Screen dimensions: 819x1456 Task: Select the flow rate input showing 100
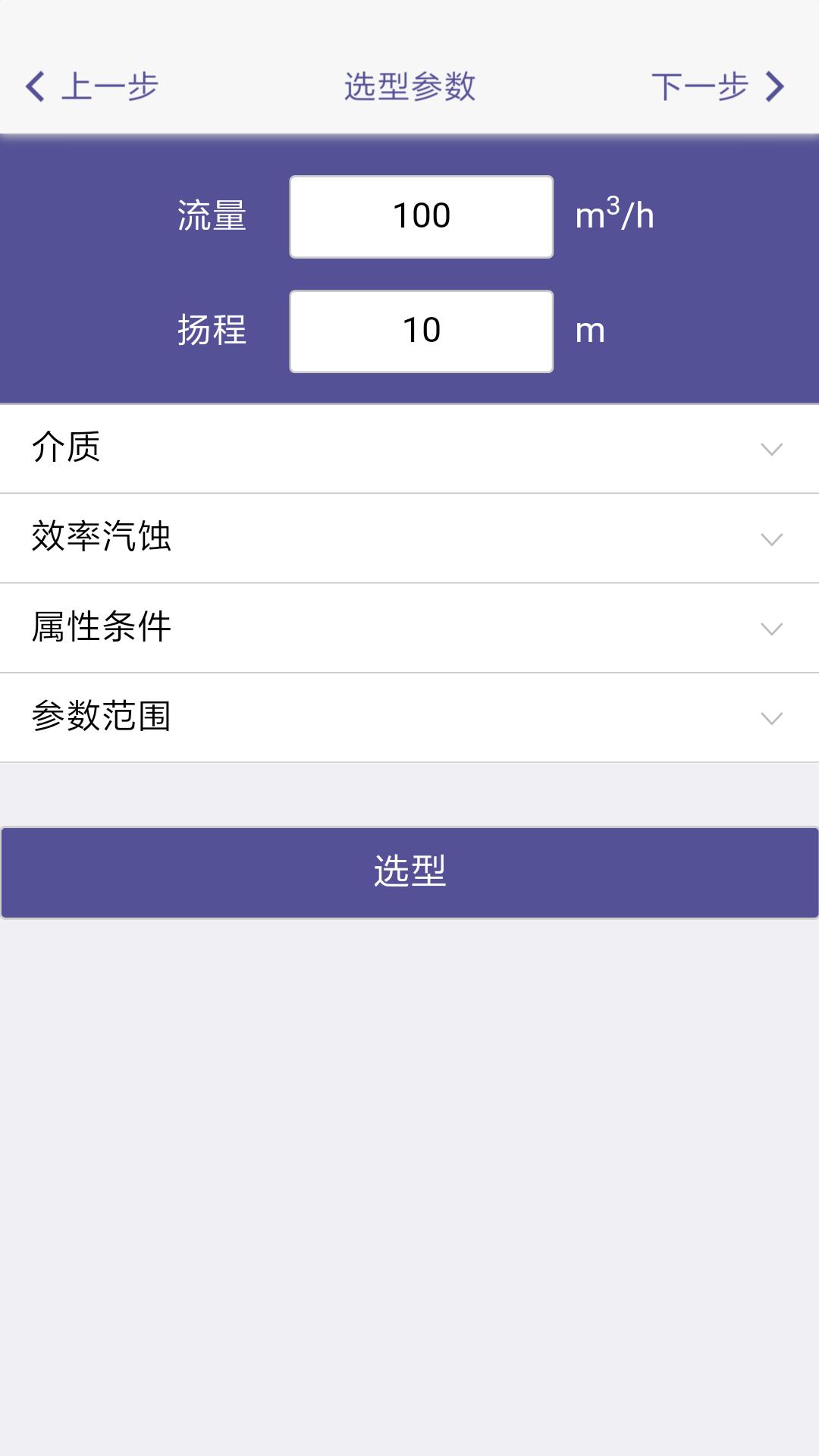pyautogui.click(x=421, y=216)
